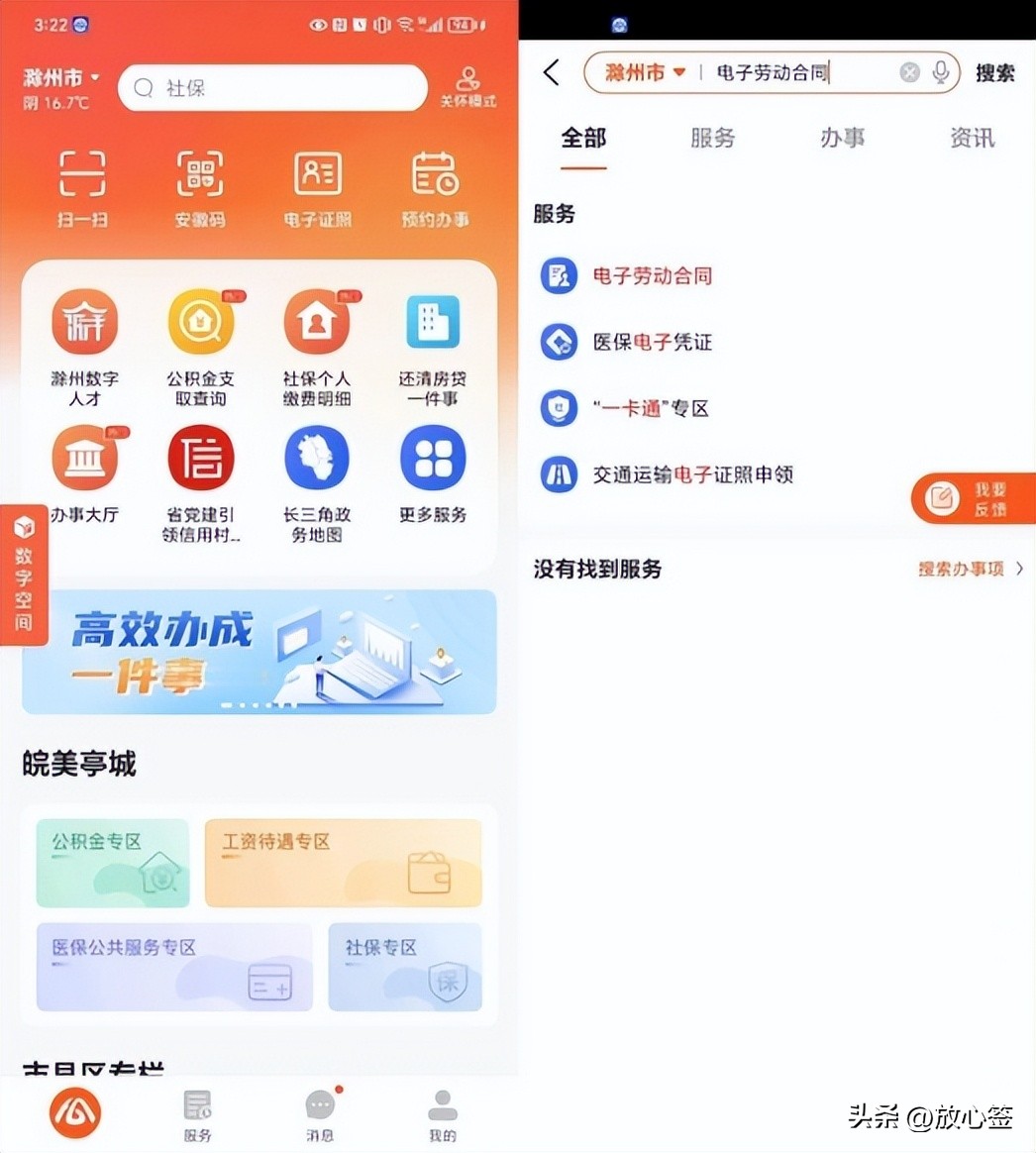Open the 扫一扫 scanner
The height and width of the screenshot is (1153, 1036).
tap(82, 188)
